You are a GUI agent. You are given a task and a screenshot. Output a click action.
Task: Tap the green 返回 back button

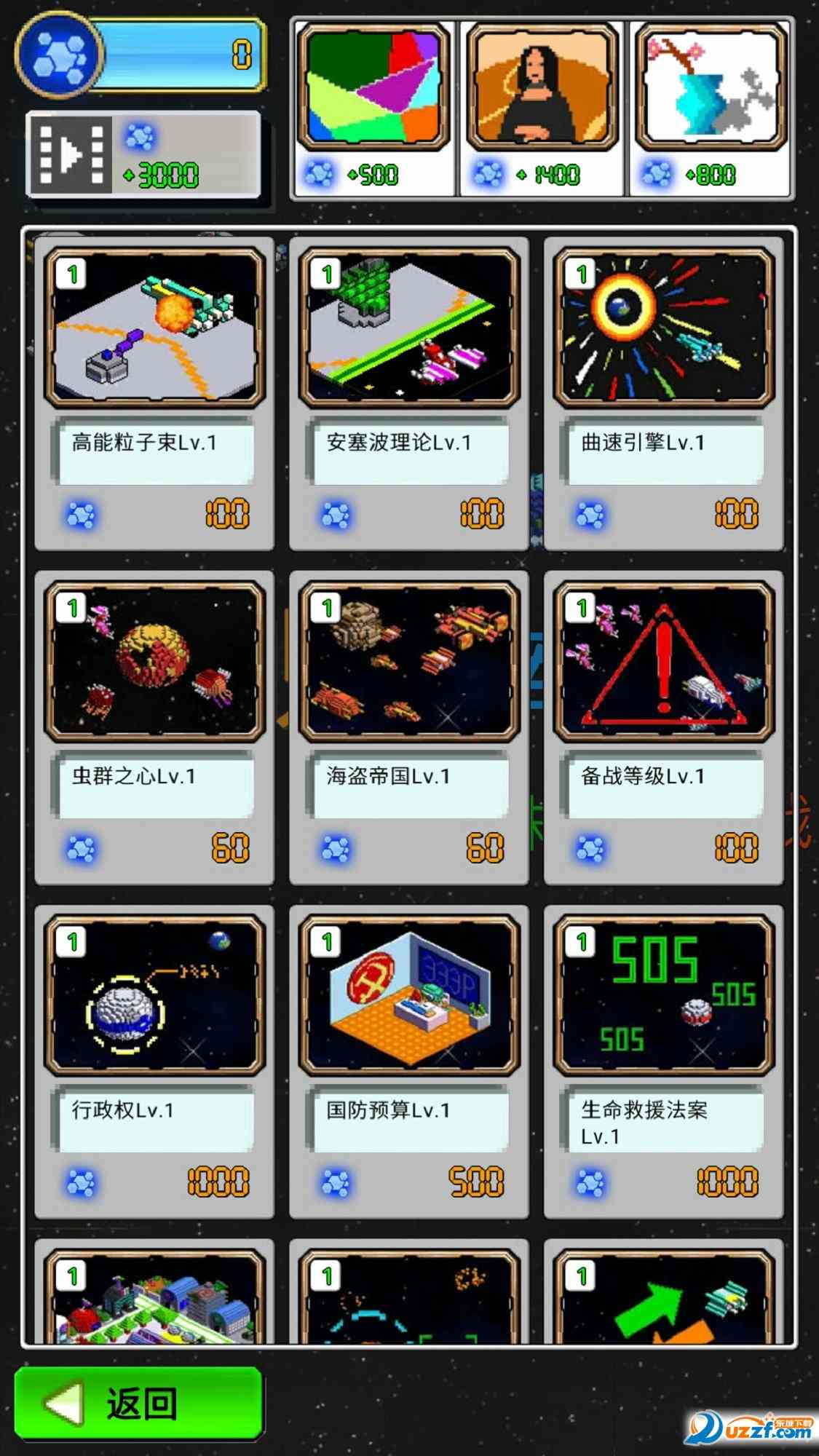[138, 1403]
